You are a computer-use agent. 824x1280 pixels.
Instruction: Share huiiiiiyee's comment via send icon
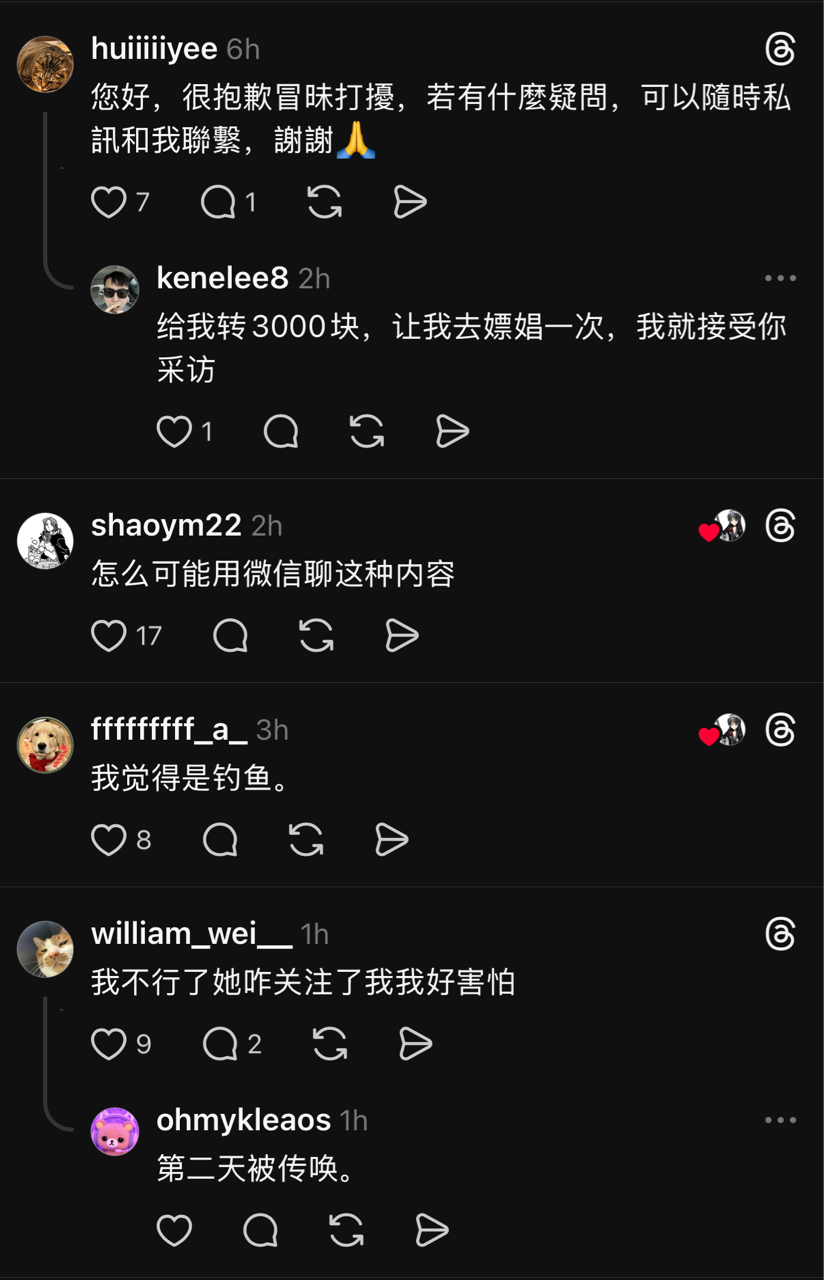[x=410, y=202]
